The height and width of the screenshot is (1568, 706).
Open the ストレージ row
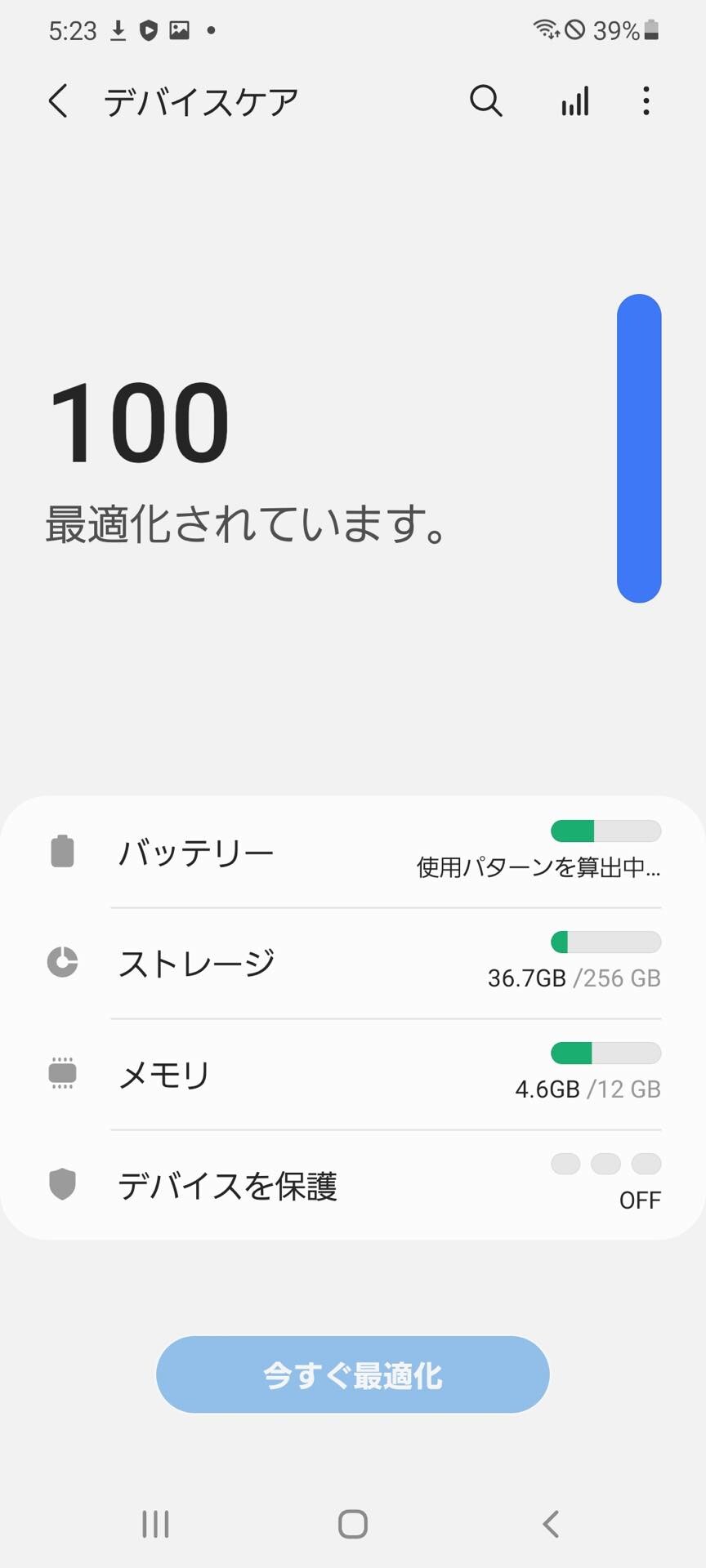[353, 963]
